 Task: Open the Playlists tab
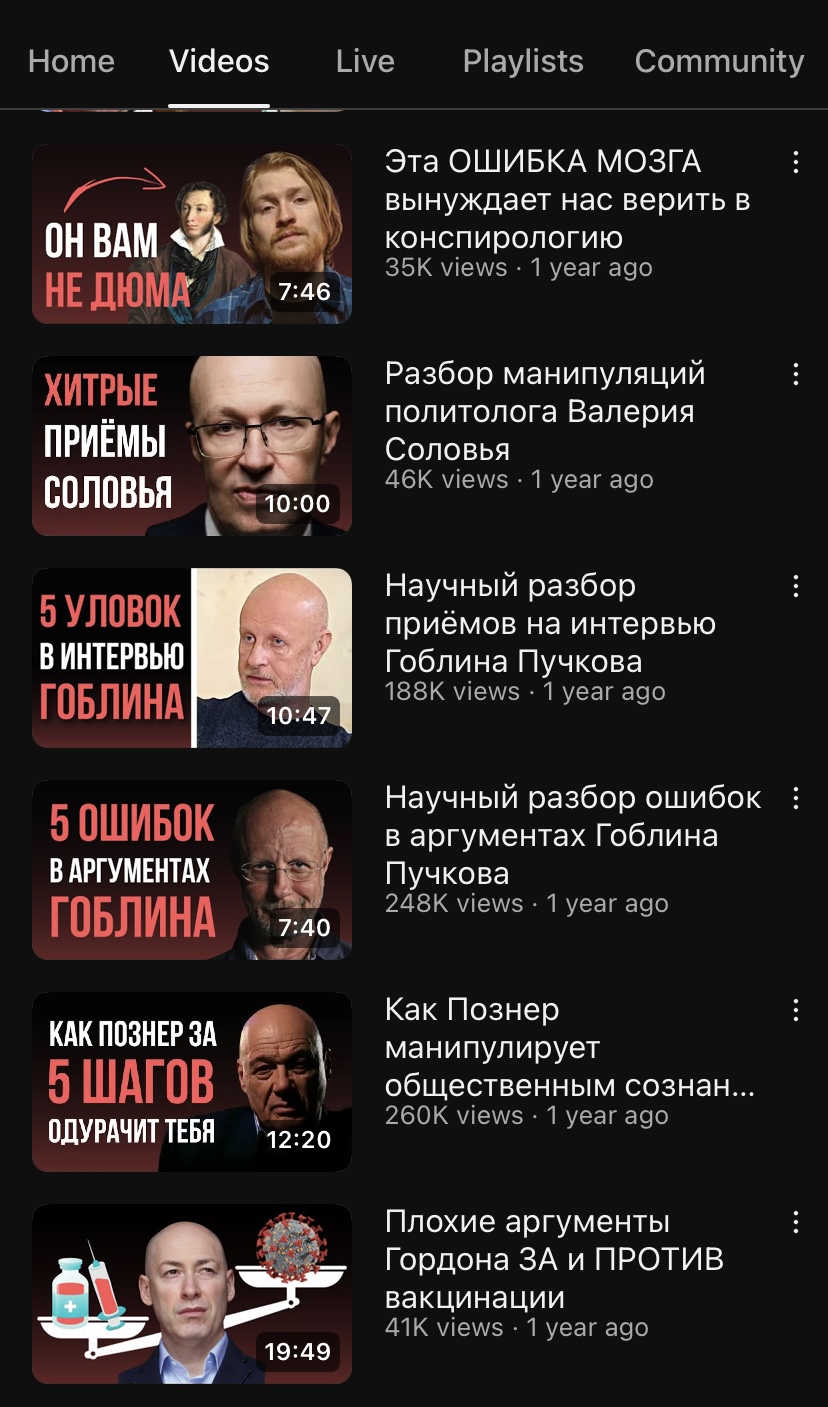(523, 61)
